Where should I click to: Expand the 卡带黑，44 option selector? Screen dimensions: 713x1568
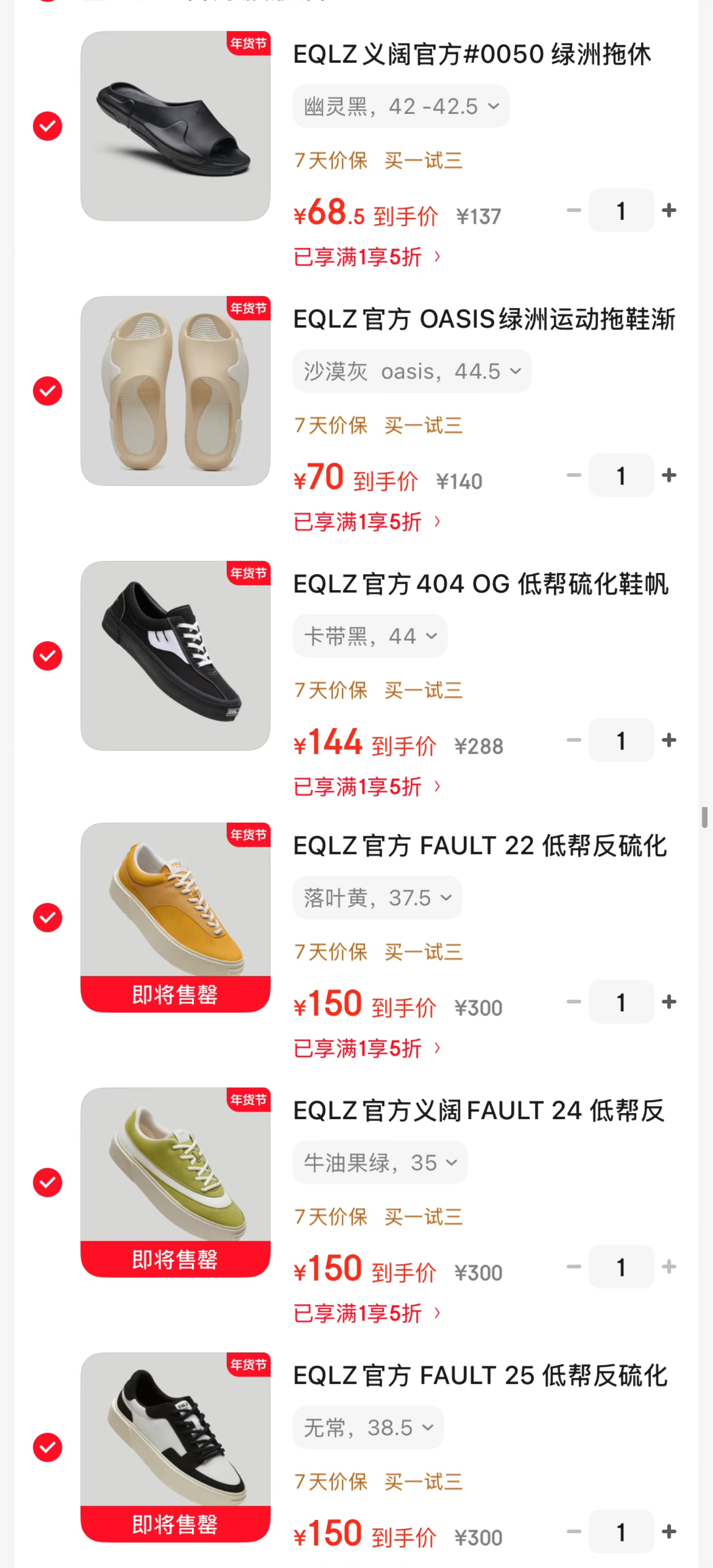370,636
